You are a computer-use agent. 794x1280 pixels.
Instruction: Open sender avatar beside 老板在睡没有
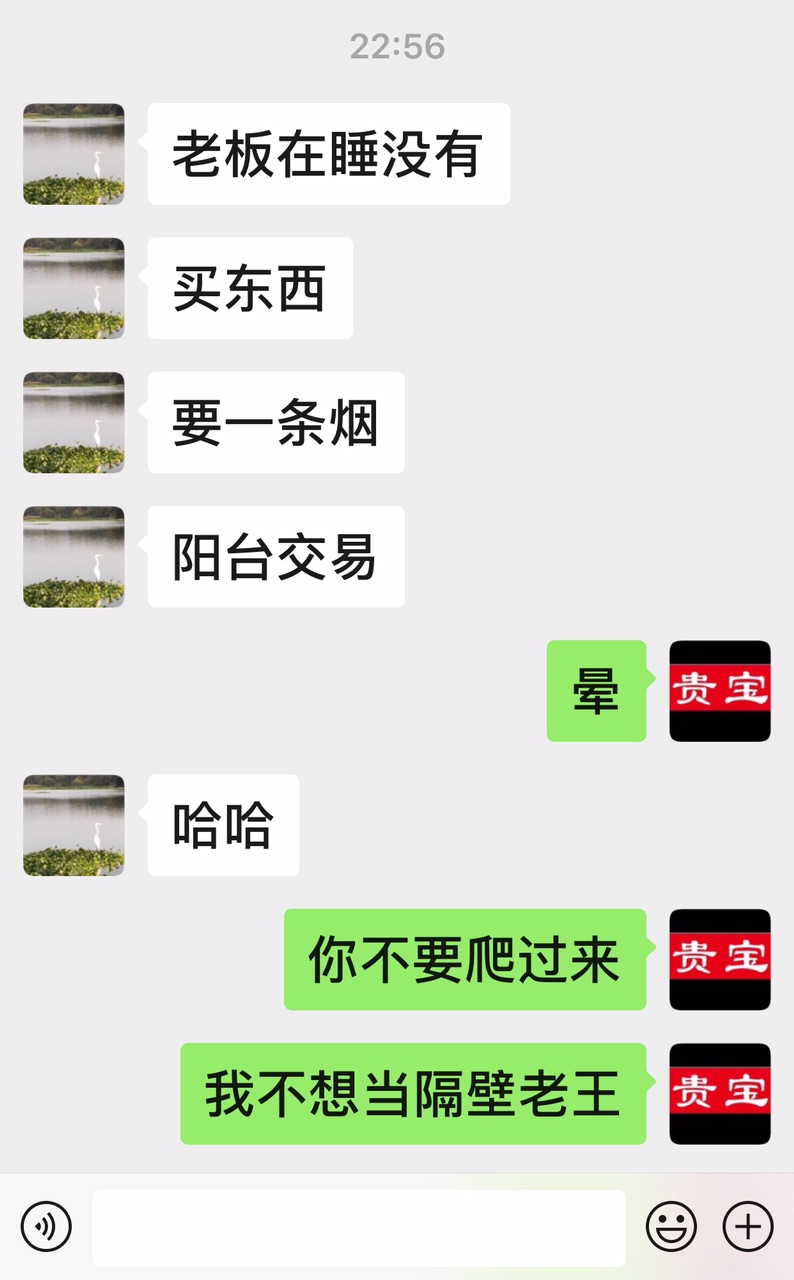click(74, 154)
